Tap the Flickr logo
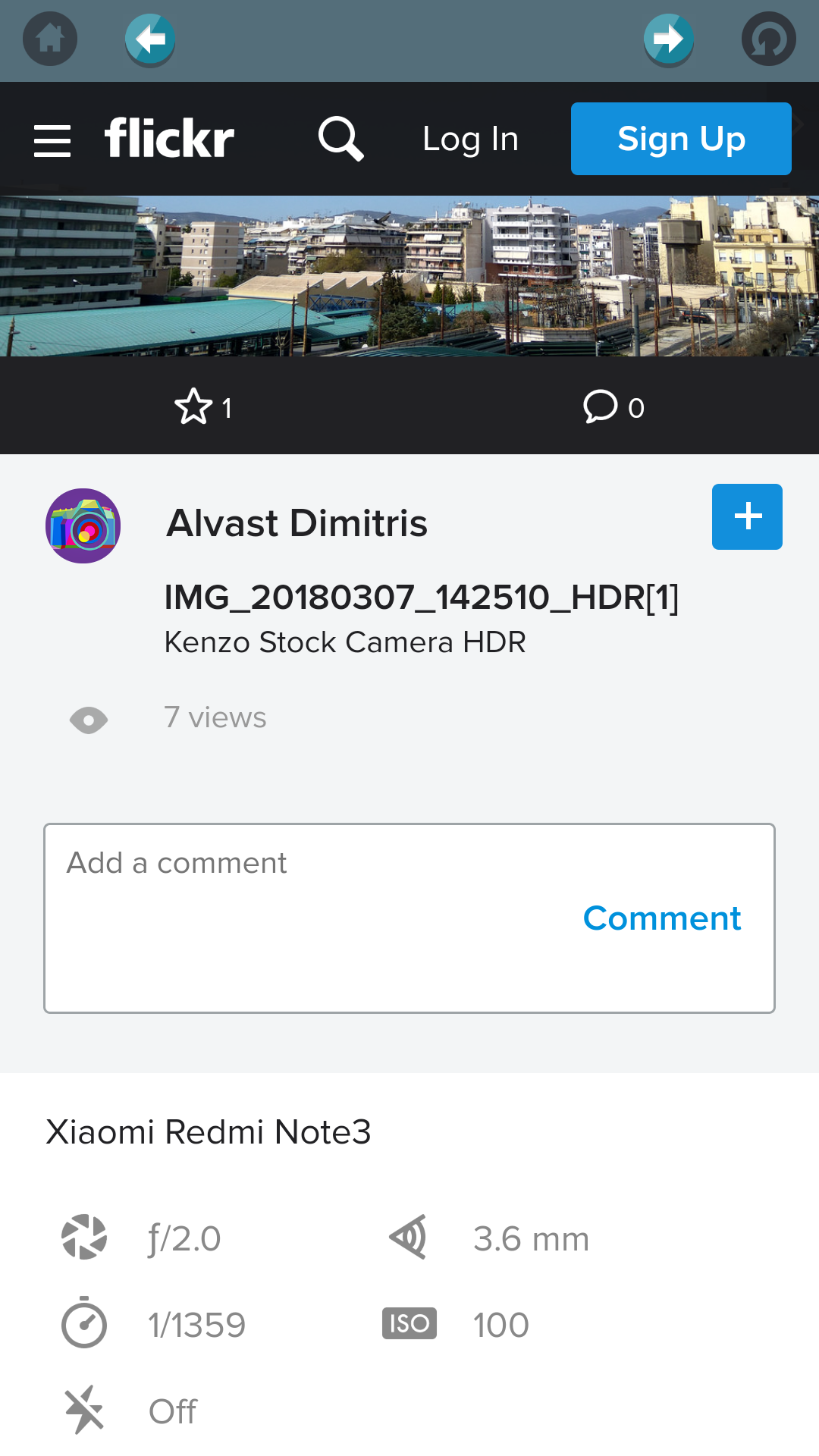819x1456 pixels. (x=169, y=139)
